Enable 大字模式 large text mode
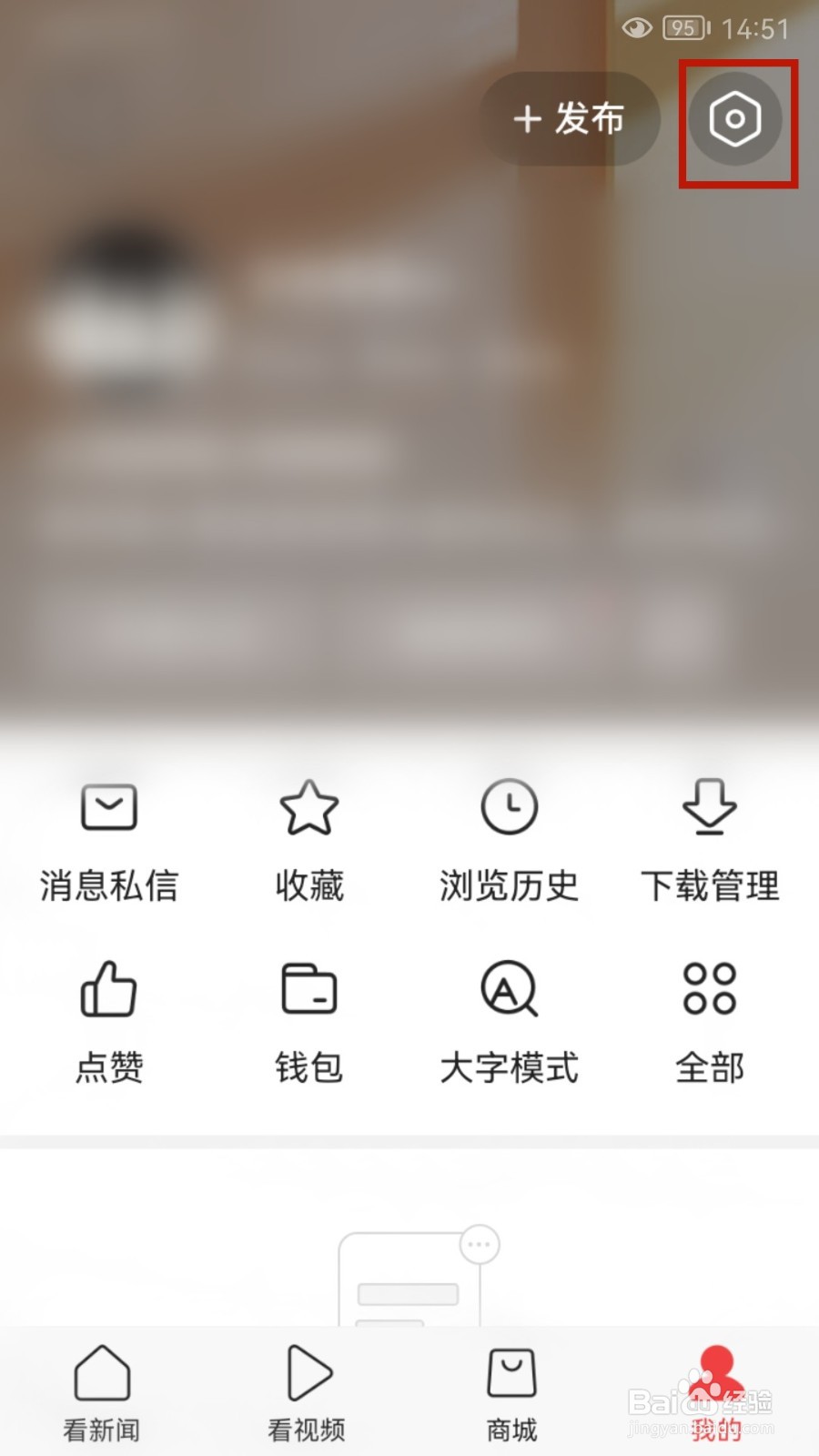 (x=510, y=1019)
